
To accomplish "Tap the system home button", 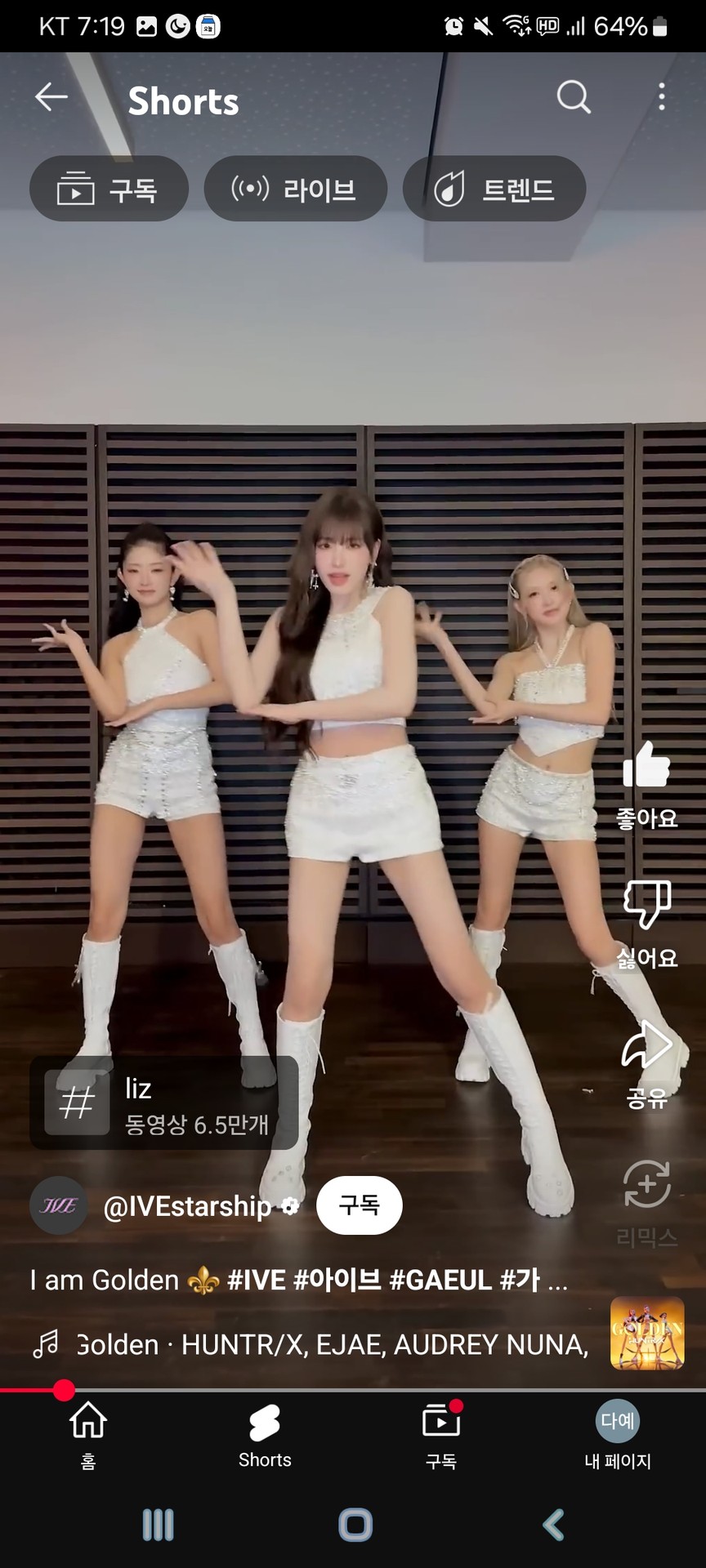I will coord(355,1525).
